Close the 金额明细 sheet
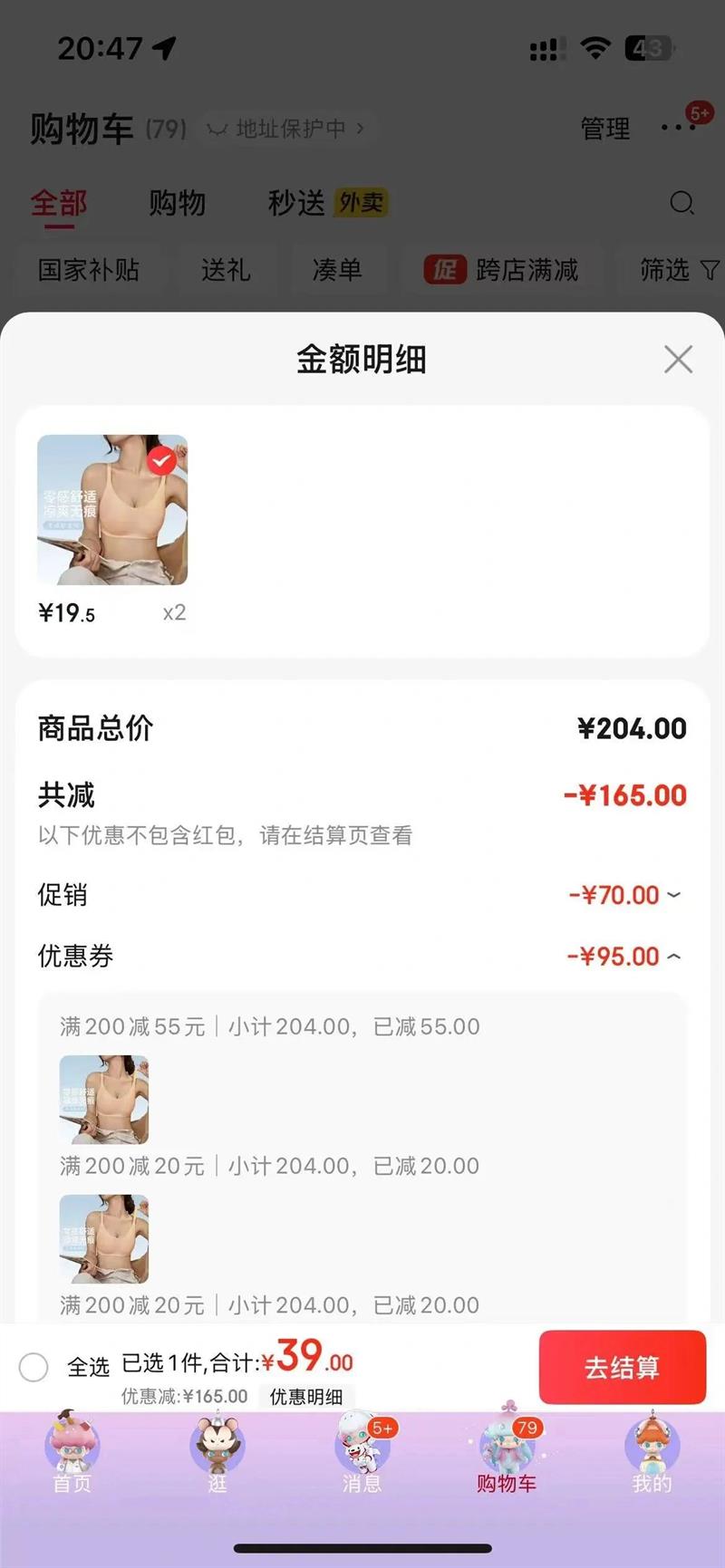 (678, 360)
